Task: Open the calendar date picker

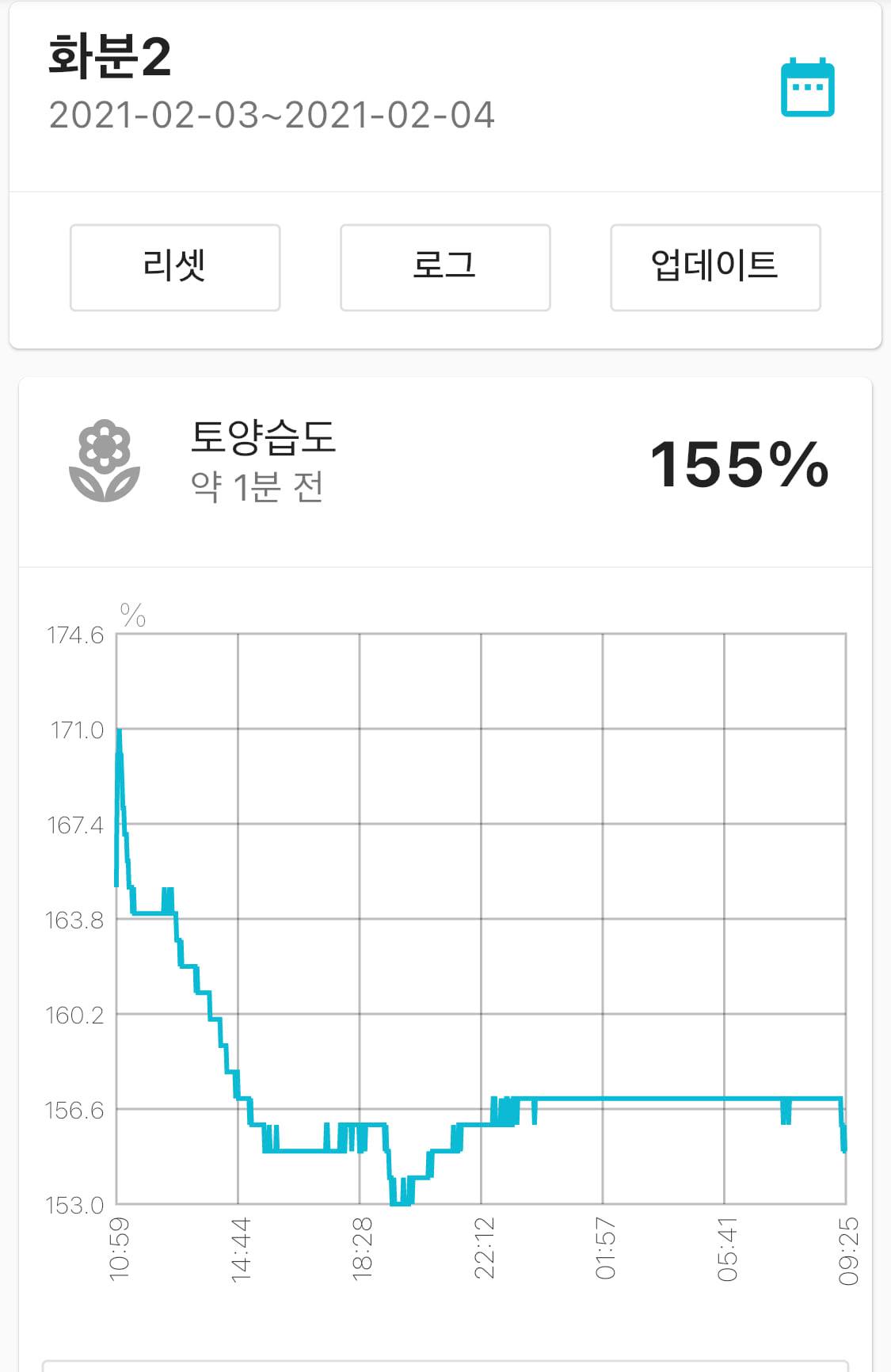Action: coord(807,87)
